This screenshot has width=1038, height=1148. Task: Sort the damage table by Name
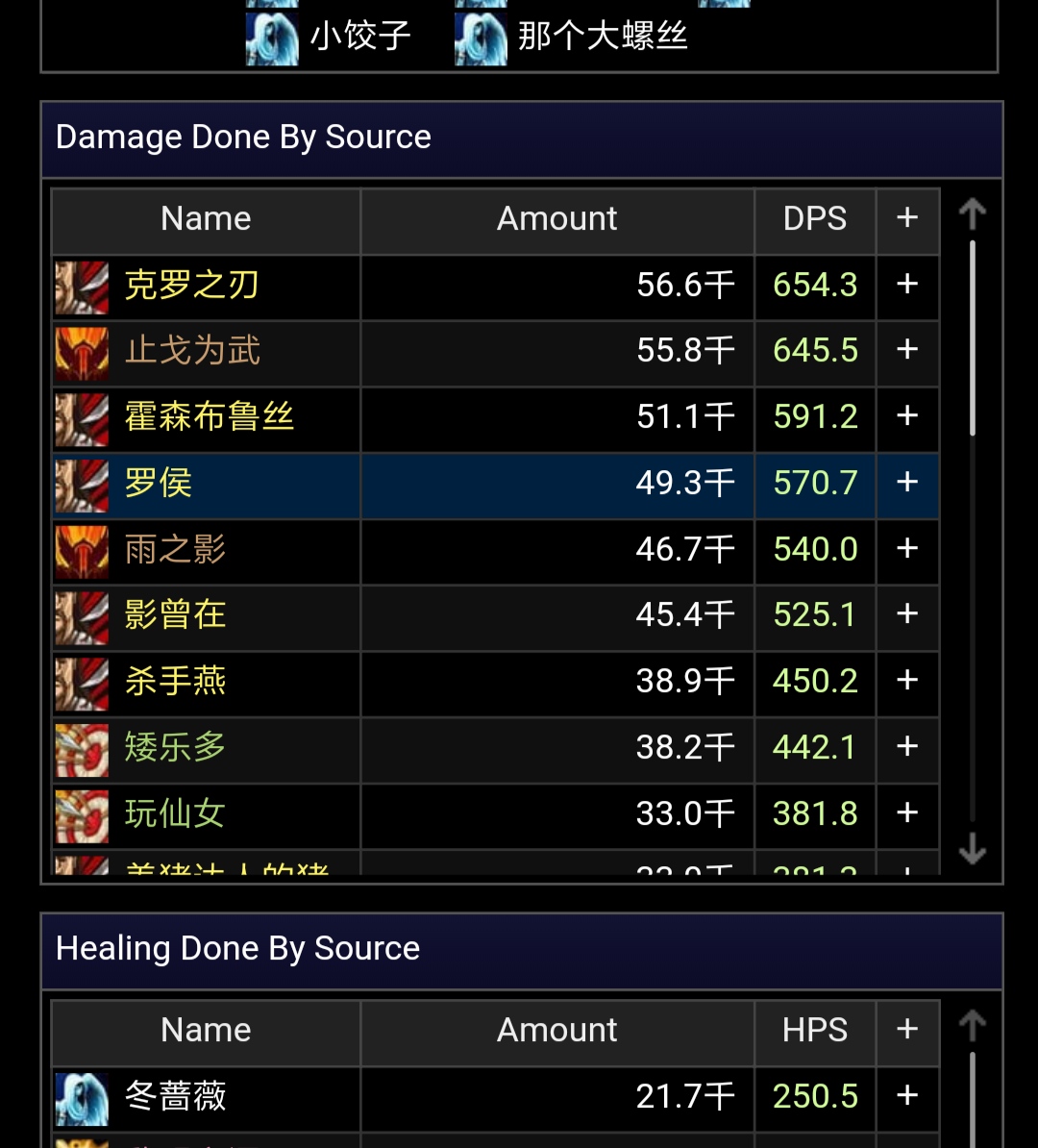click(x=206, y=219)
